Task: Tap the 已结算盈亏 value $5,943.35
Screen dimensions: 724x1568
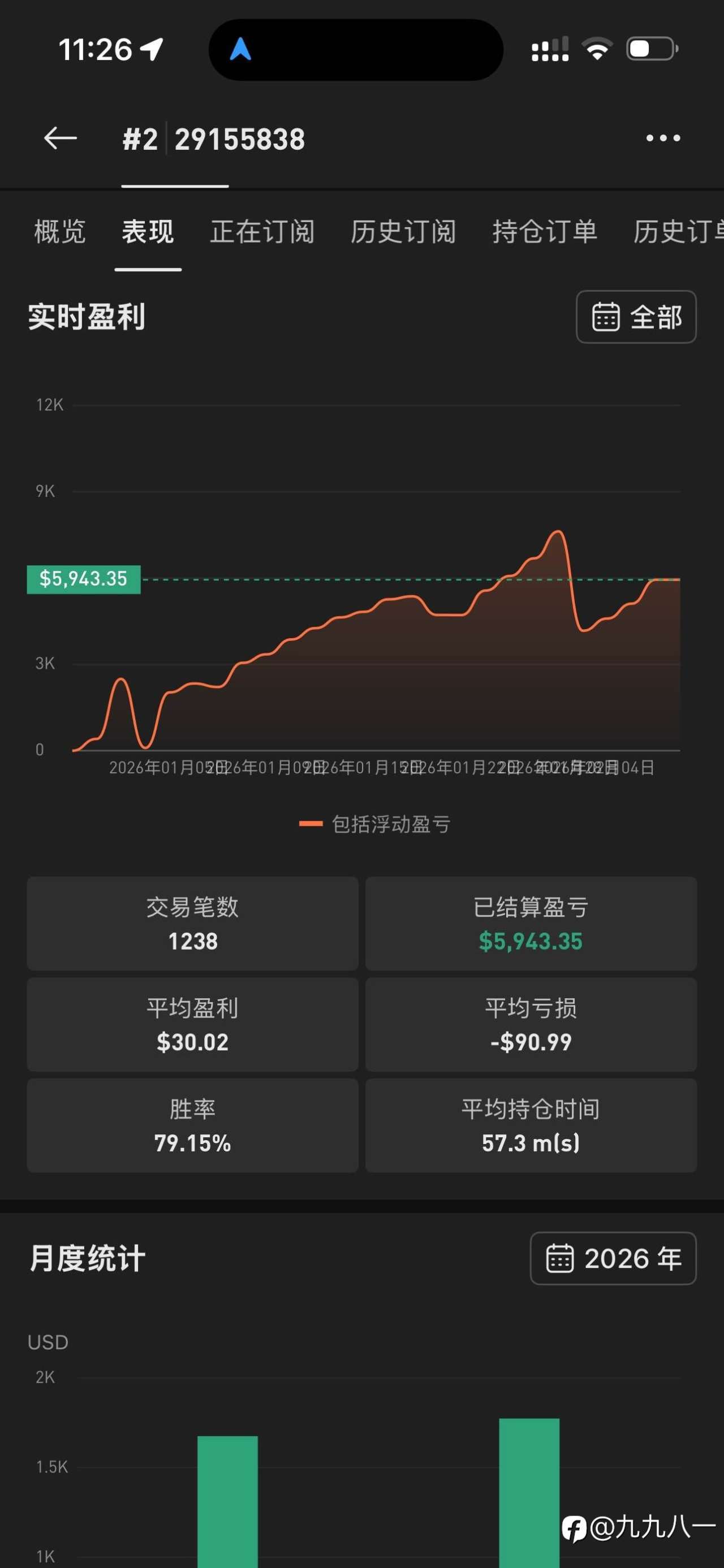Action: 531,941
